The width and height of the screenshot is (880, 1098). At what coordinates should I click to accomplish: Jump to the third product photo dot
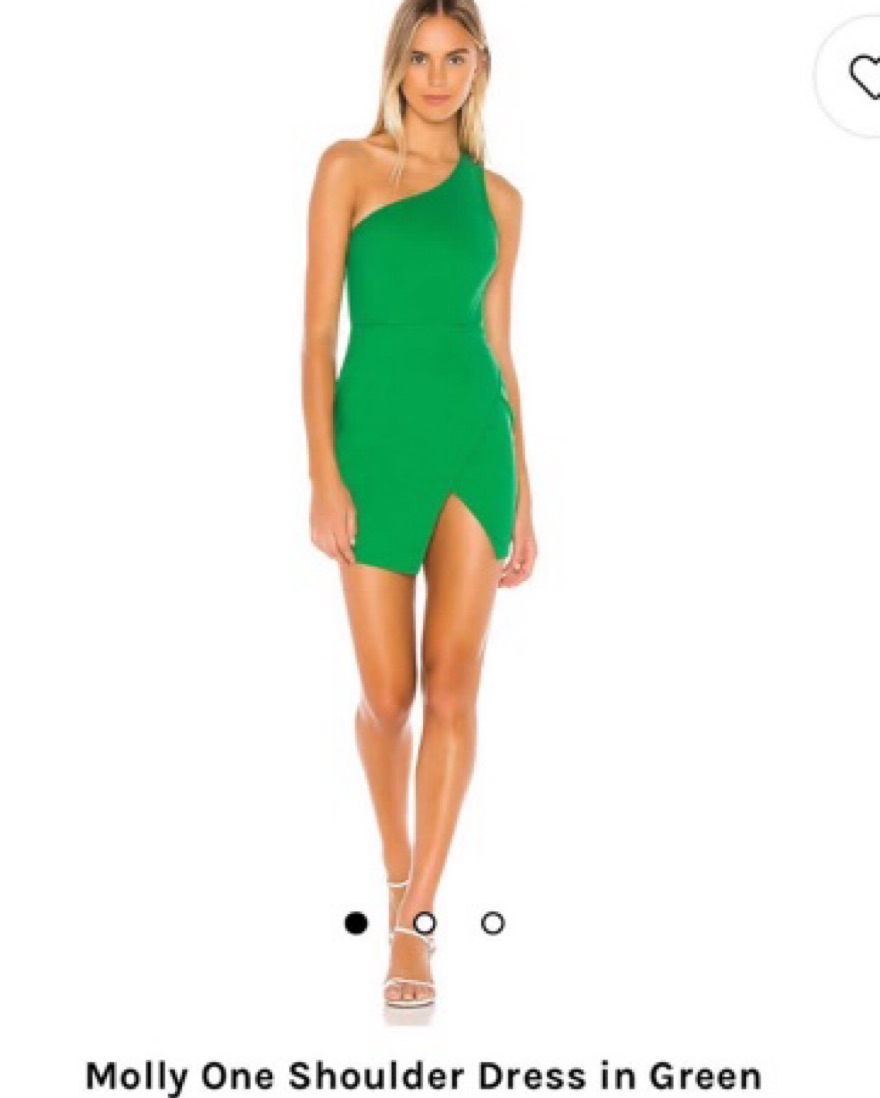(x=492, y=923)
